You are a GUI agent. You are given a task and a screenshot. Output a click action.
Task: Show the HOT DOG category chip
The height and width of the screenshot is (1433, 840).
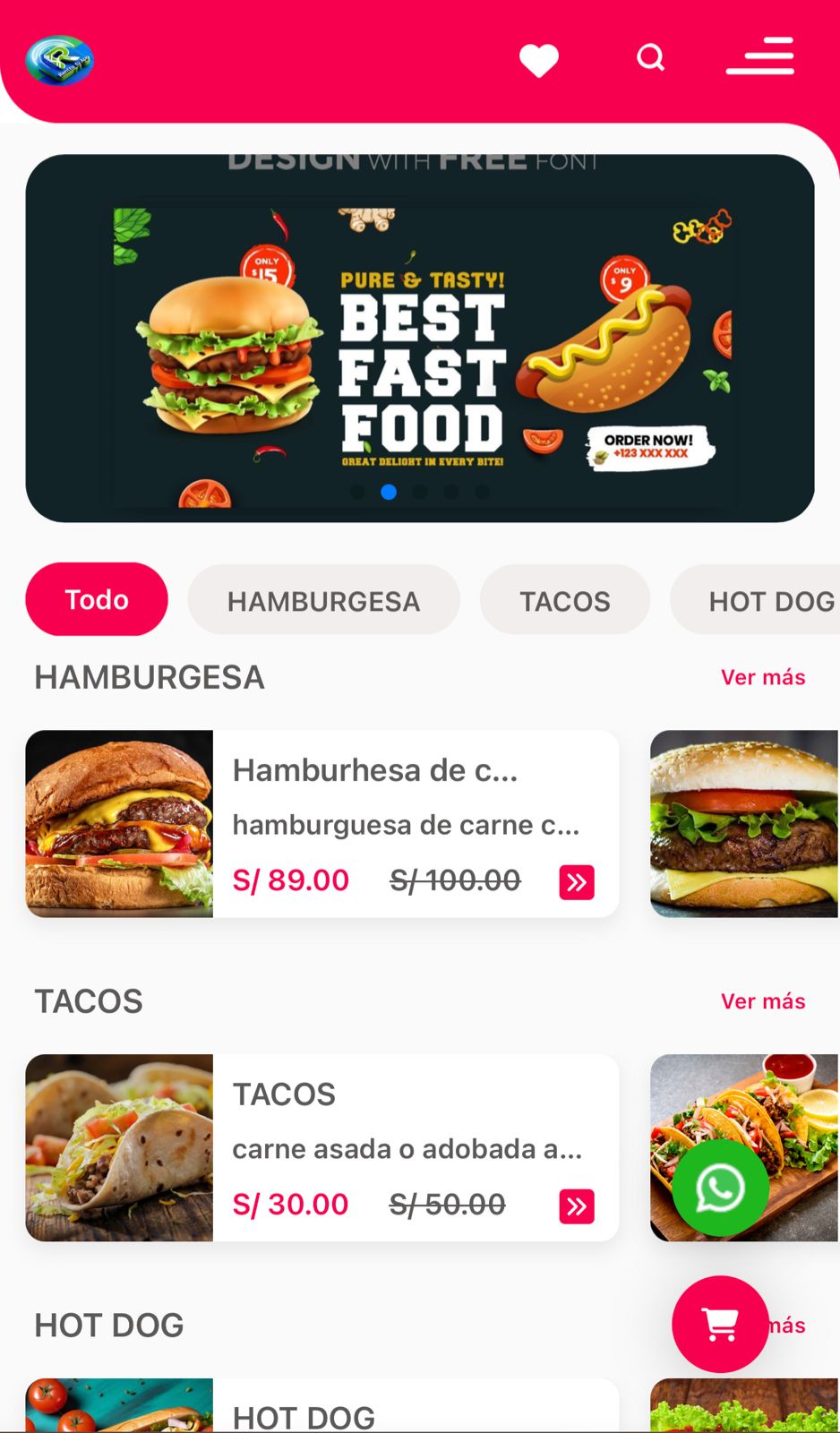[x=770, y=601]
